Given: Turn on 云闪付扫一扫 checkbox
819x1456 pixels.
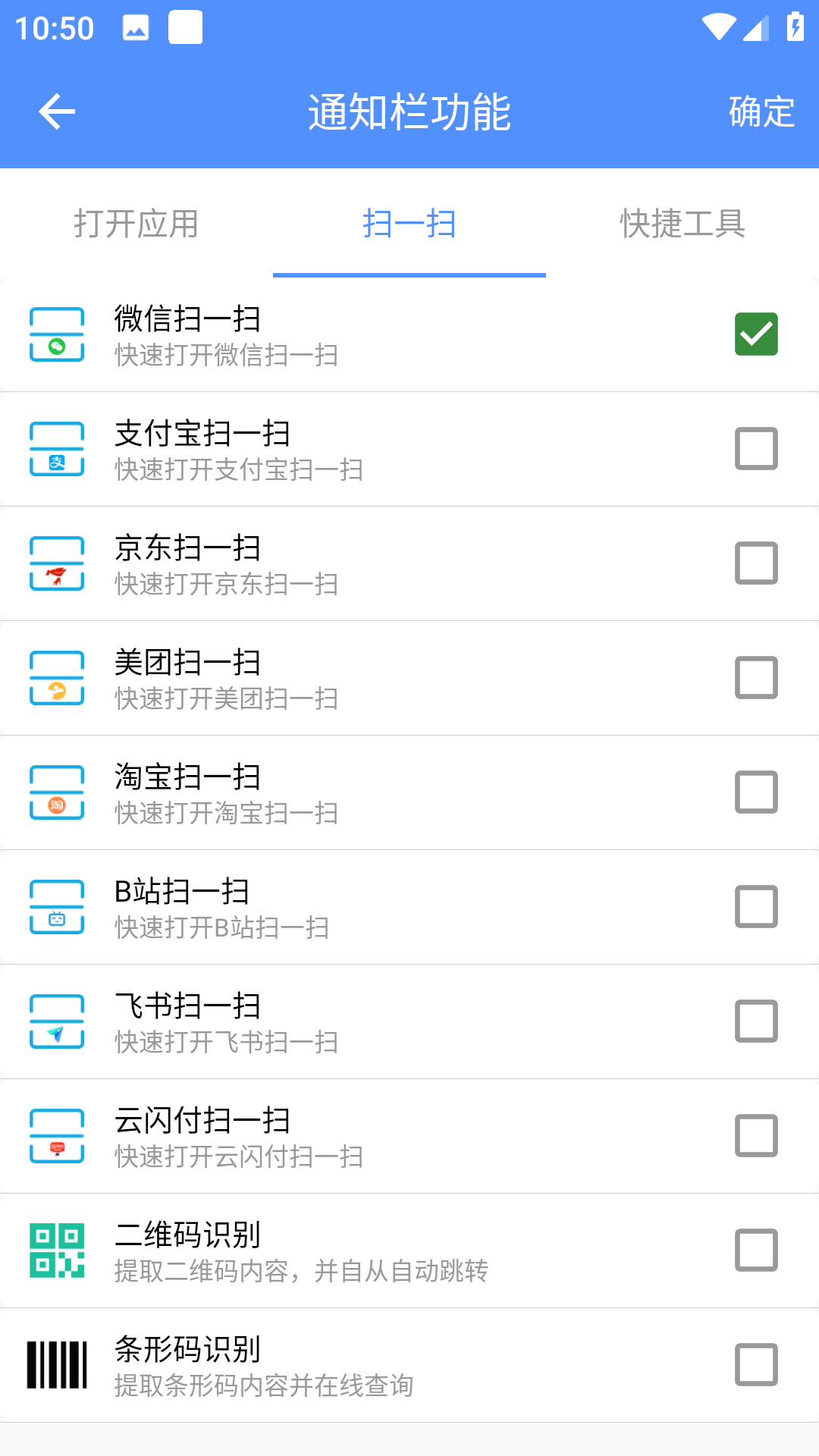Looking at the screenshot, I should coord(756,1136).
